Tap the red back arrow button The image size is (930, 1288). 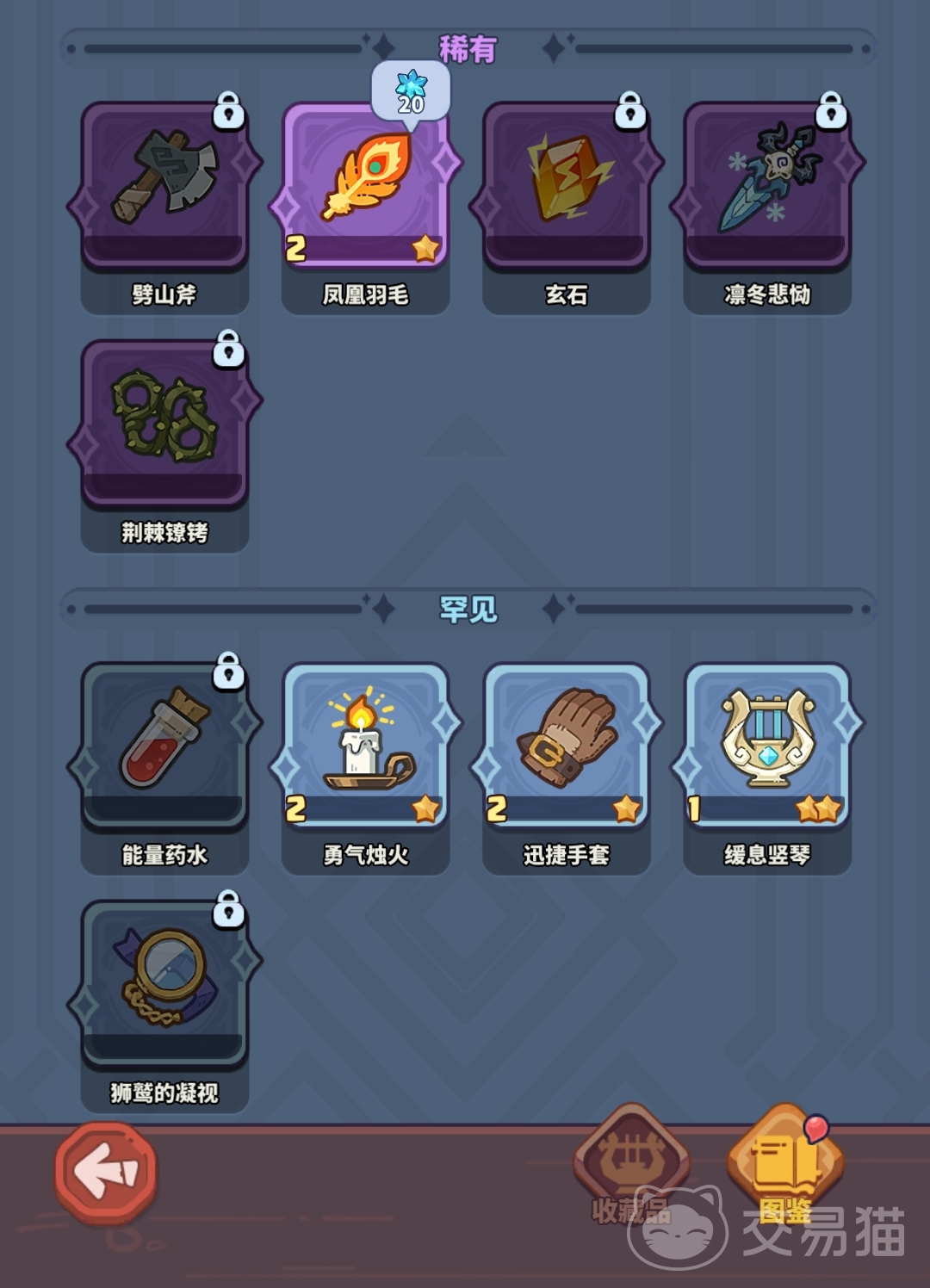(x=106, y=1172)
